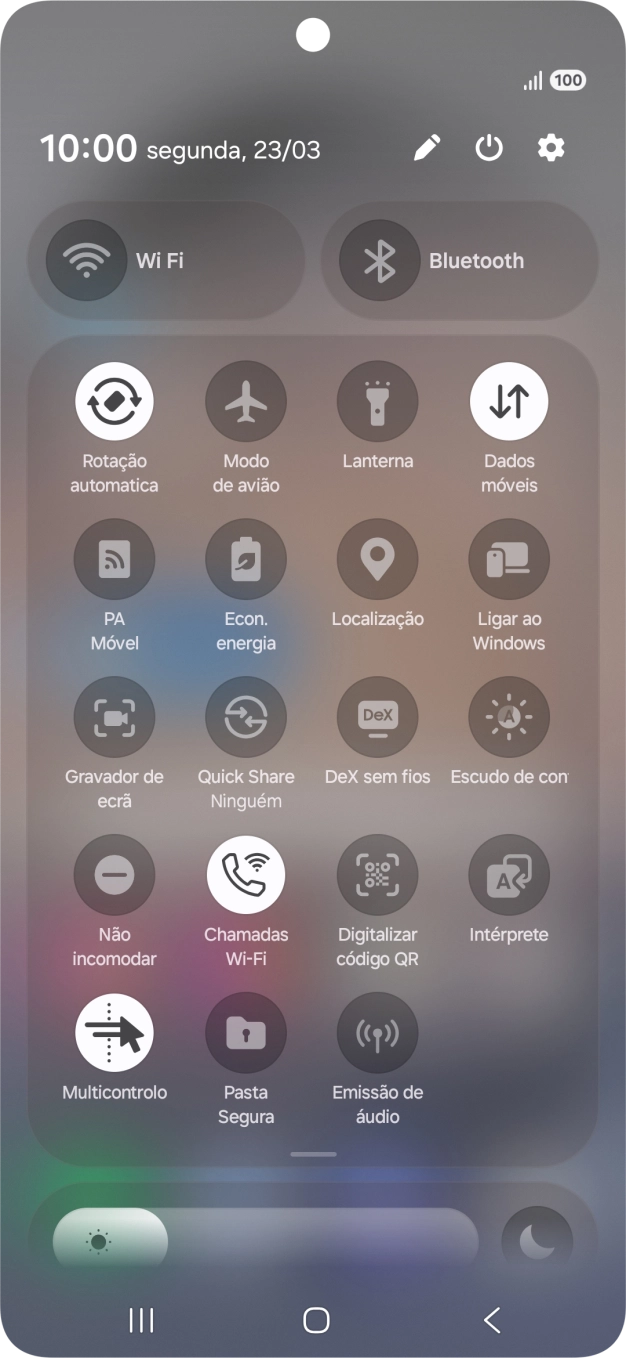Enable PA Móvel hotspot

point(114,559)
